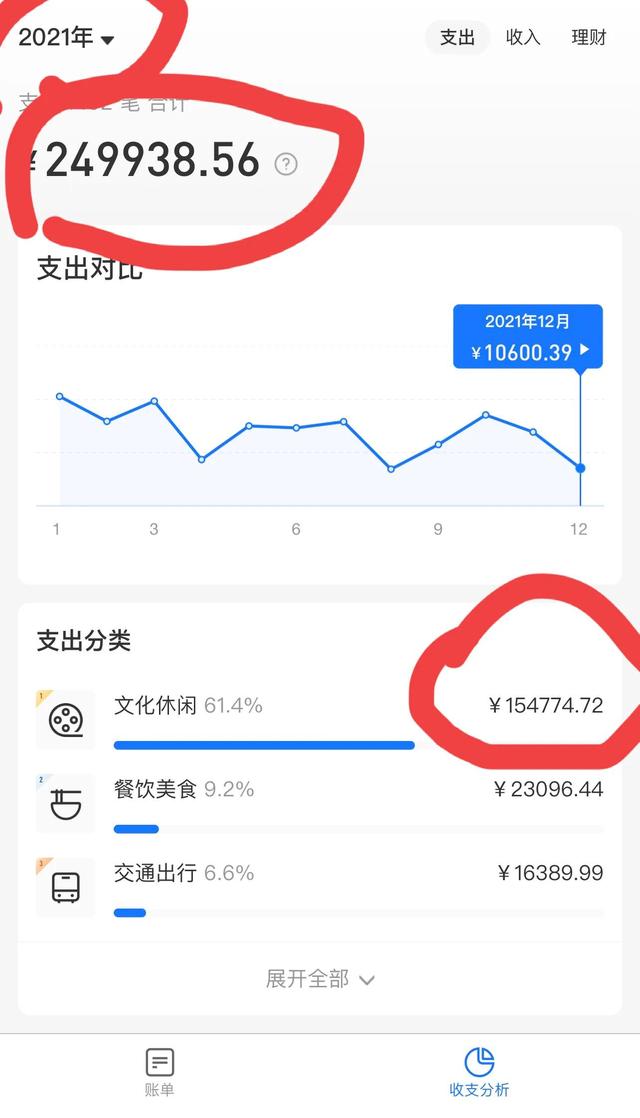Screen dimensions: 640x1118
Task: Tap the question mark help icon
Action: click(286, 164)
